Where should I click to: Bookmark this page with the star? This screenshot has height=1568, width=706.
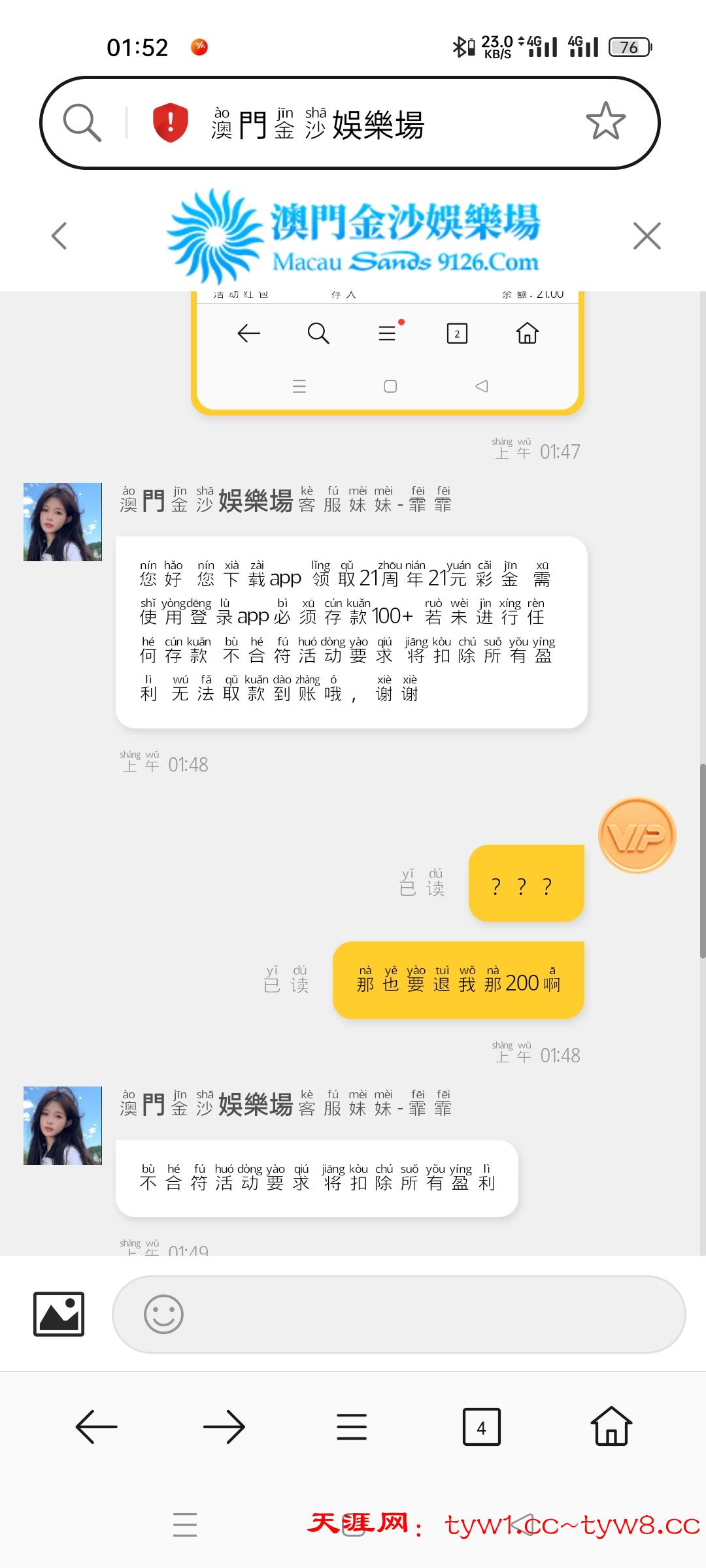pos(605,122)
